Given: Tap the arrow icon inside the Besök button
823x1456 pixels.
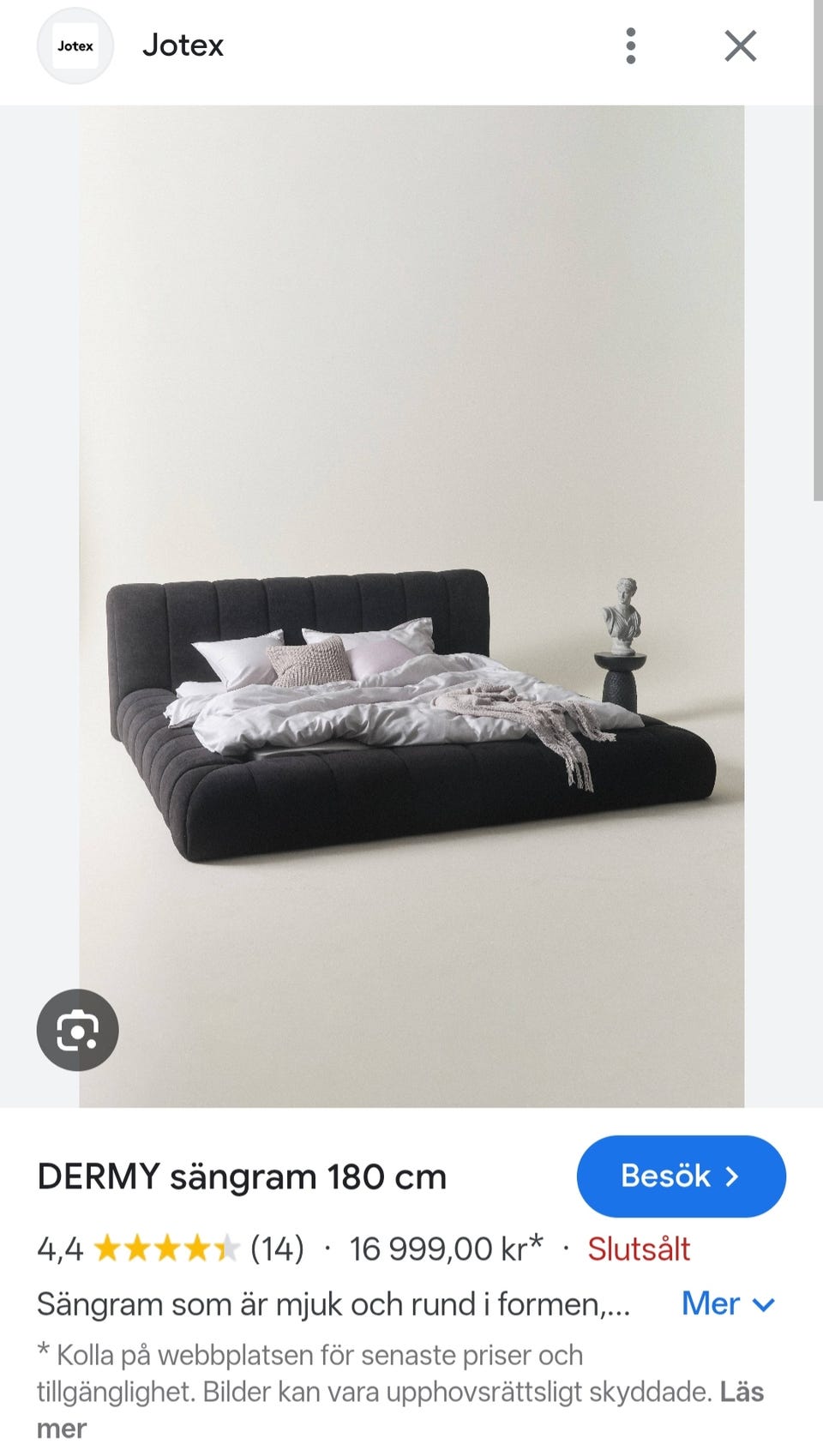Looking at the screenshot, I should coord(730,1176).
